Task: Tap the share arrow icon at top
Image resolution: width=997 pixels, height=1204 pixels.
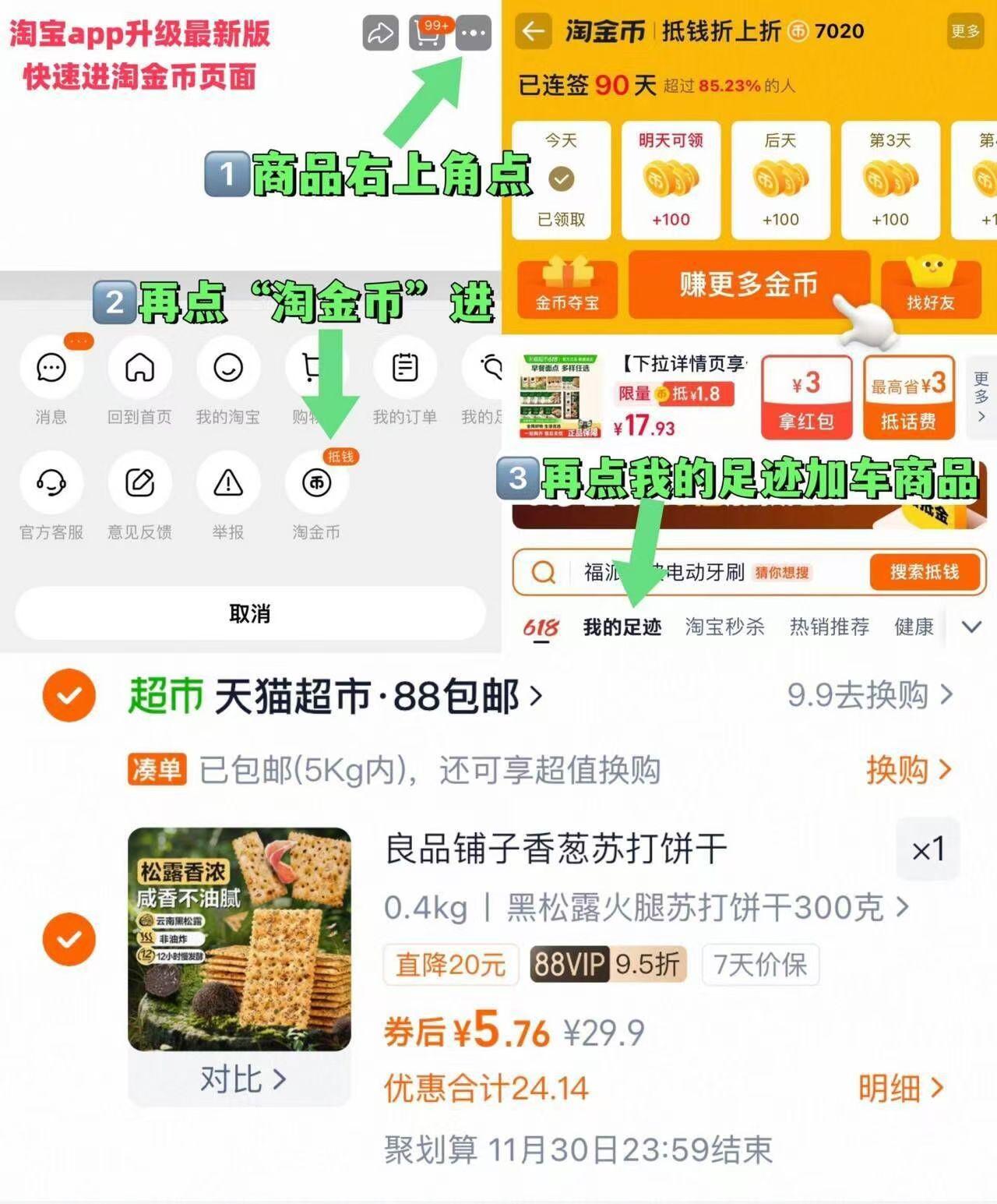Action: coord(379,34)
